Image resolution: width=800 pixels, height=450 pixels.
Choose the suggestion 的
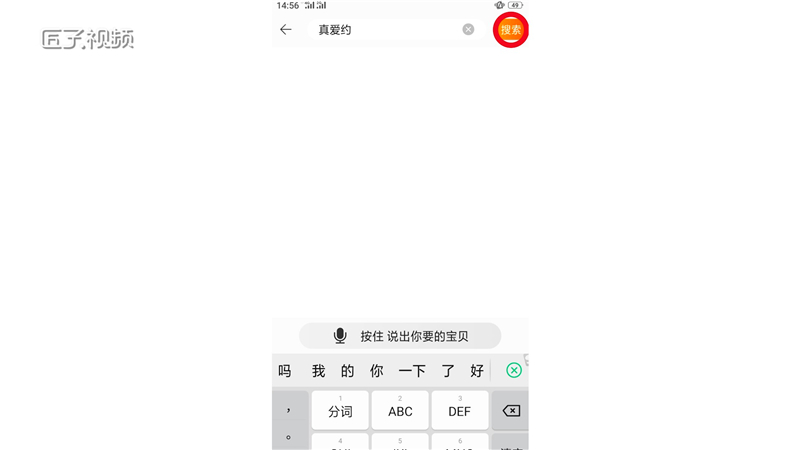pyautogui.click(x=347, y=371)
